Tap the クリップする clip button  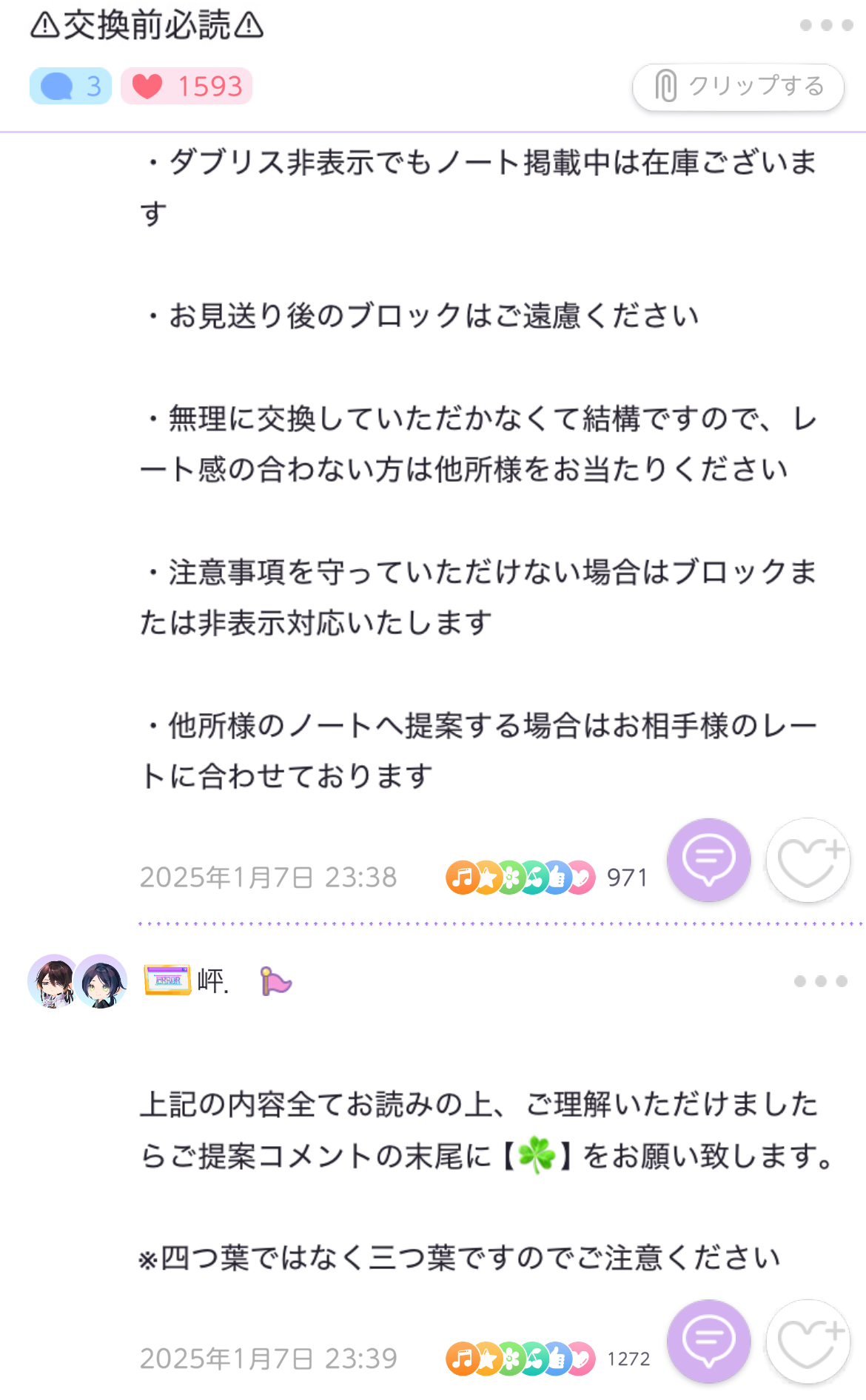tap(738, 87)
